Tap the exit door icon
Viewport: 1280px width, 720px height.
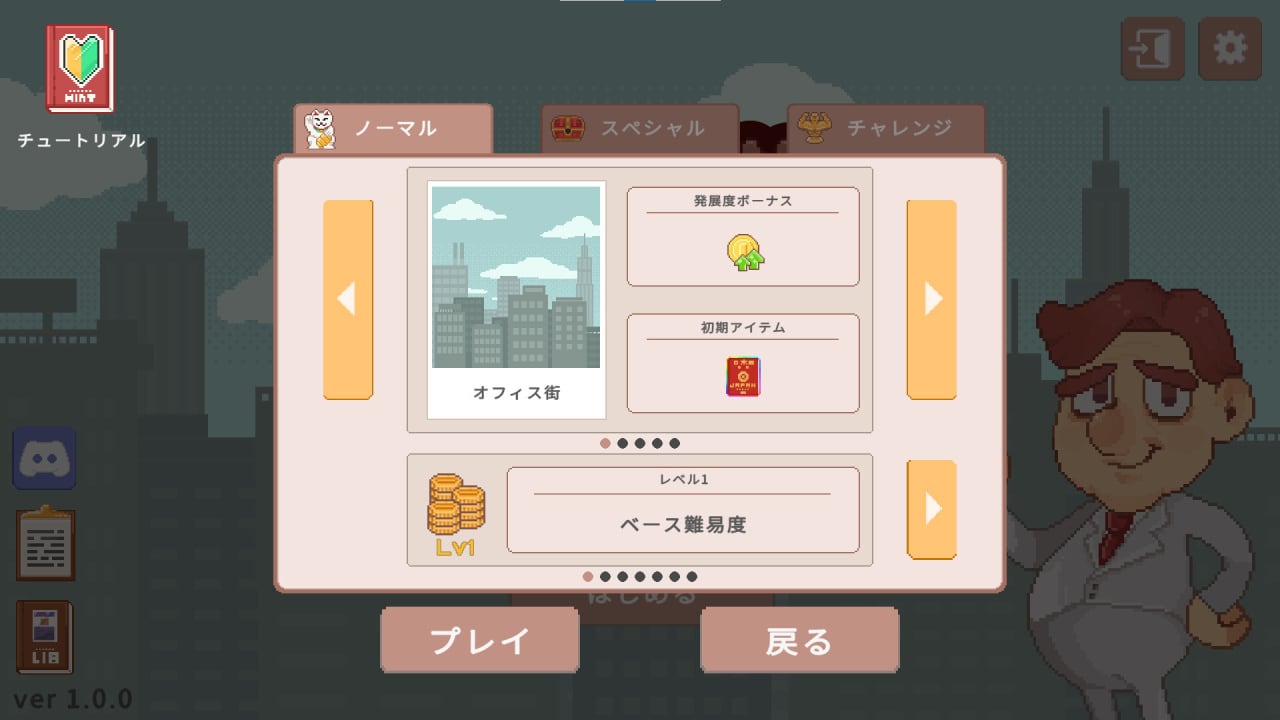click(x=1152, y=48)
